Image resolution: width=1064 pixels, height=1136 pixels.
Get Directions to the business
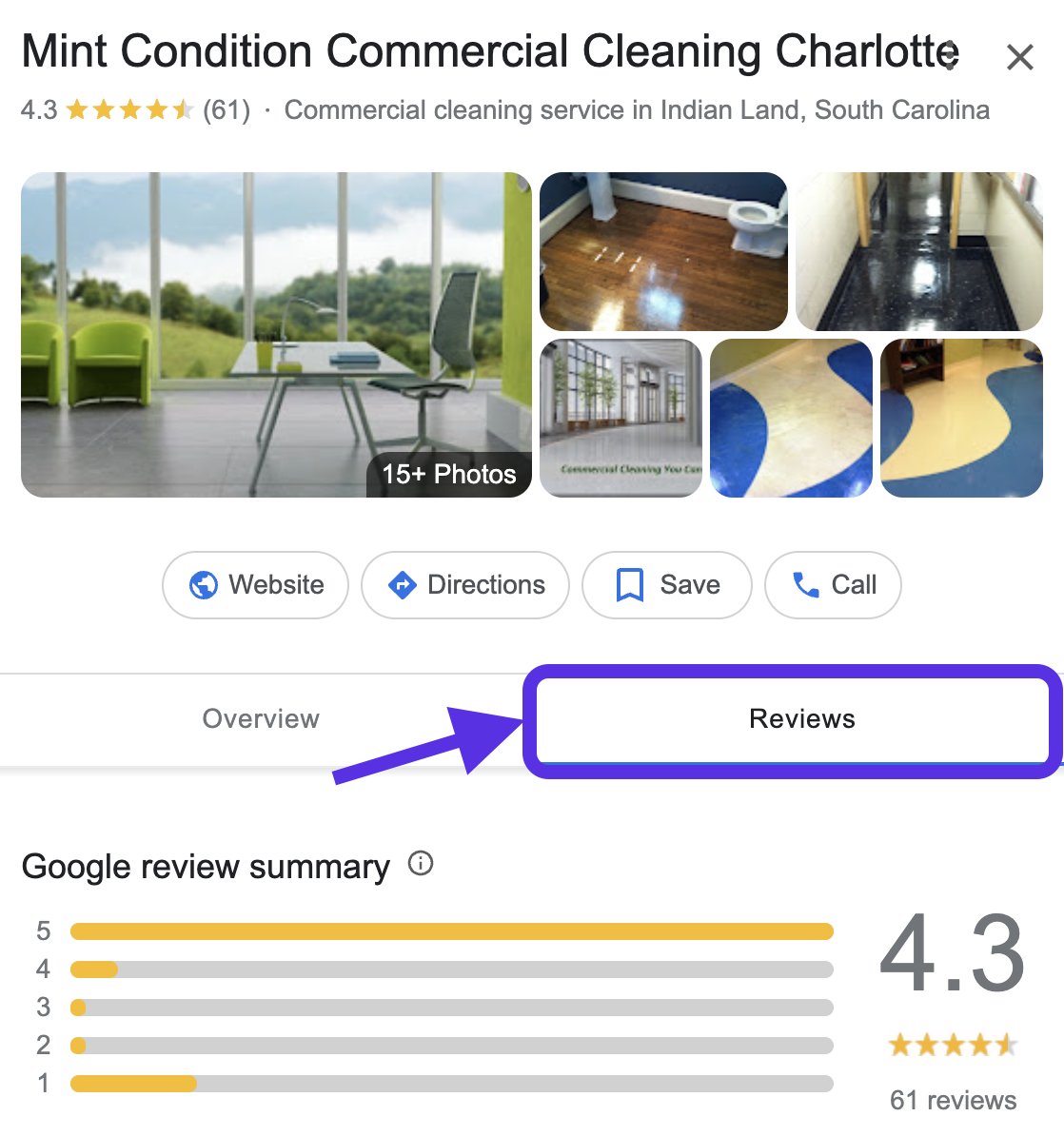click(x=465, y=584)
